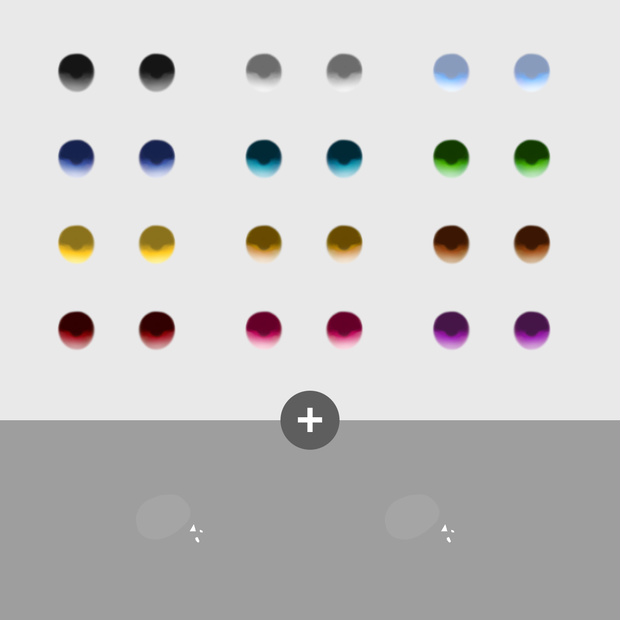Choose the teal eye color pair
This screenshot has width=620, height=620.
(304, 158)
